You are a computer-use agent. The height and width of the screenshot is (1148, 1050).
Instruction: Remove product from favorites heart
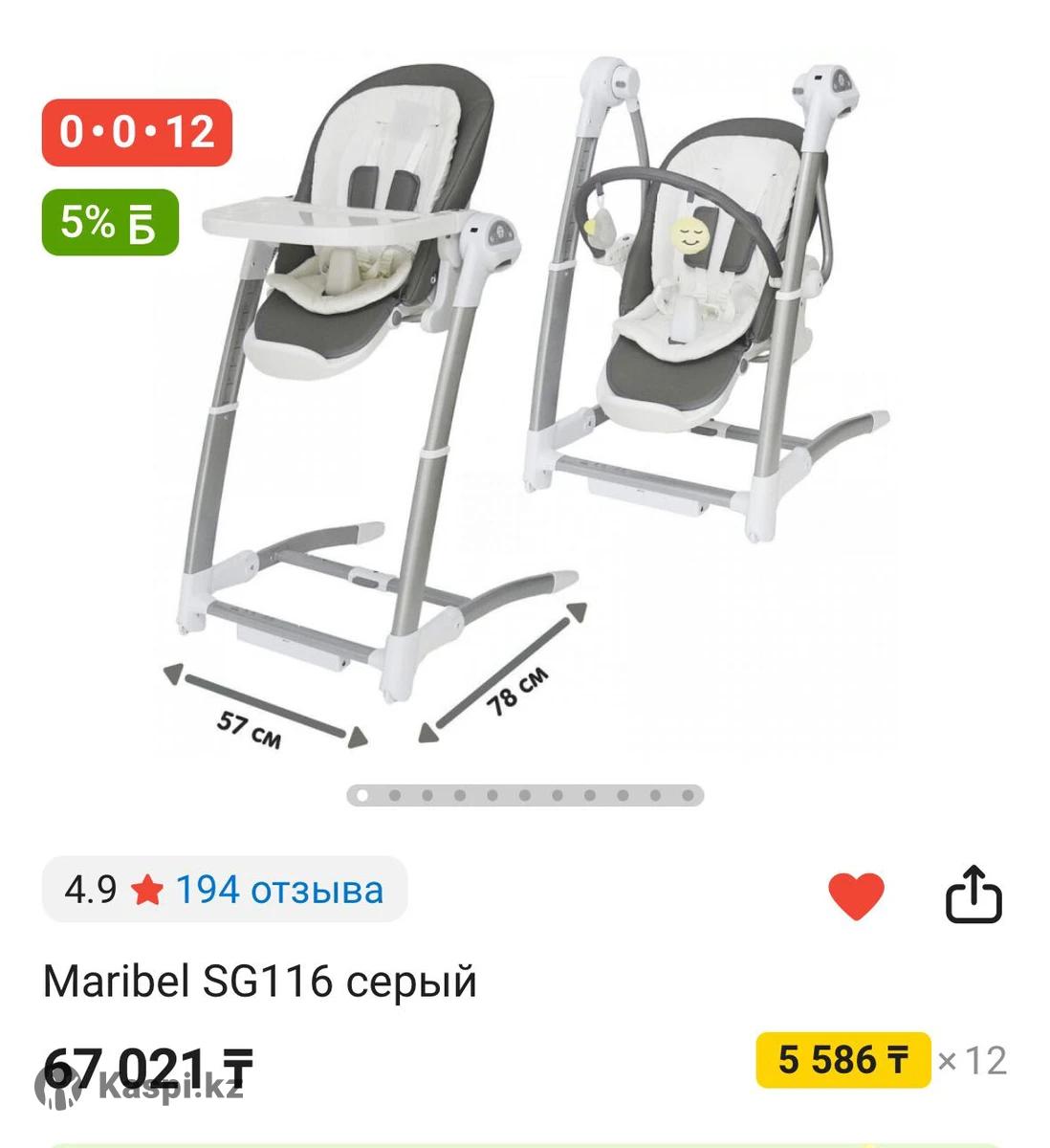[855, 895]
